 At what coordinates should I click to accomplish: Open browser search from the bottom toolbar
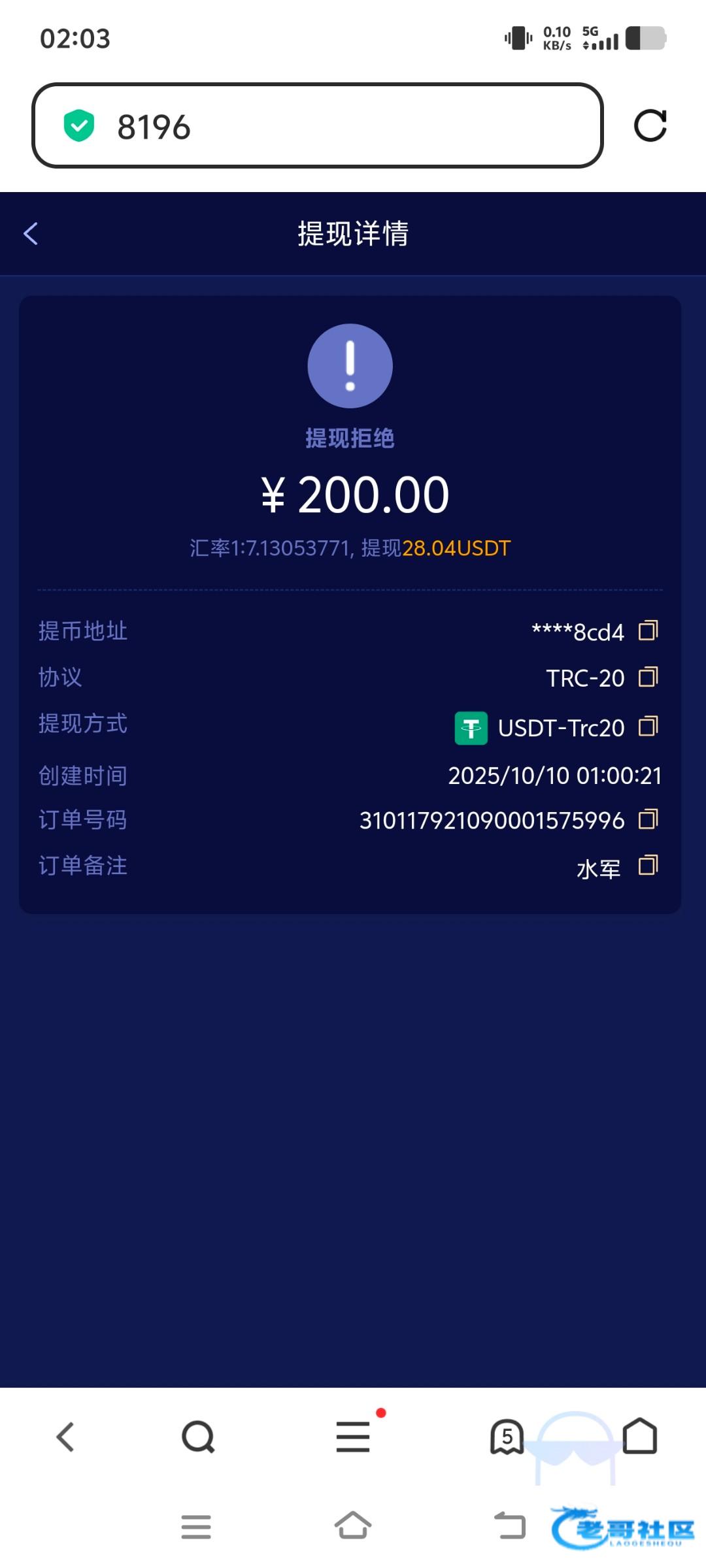coord(198,1437)
